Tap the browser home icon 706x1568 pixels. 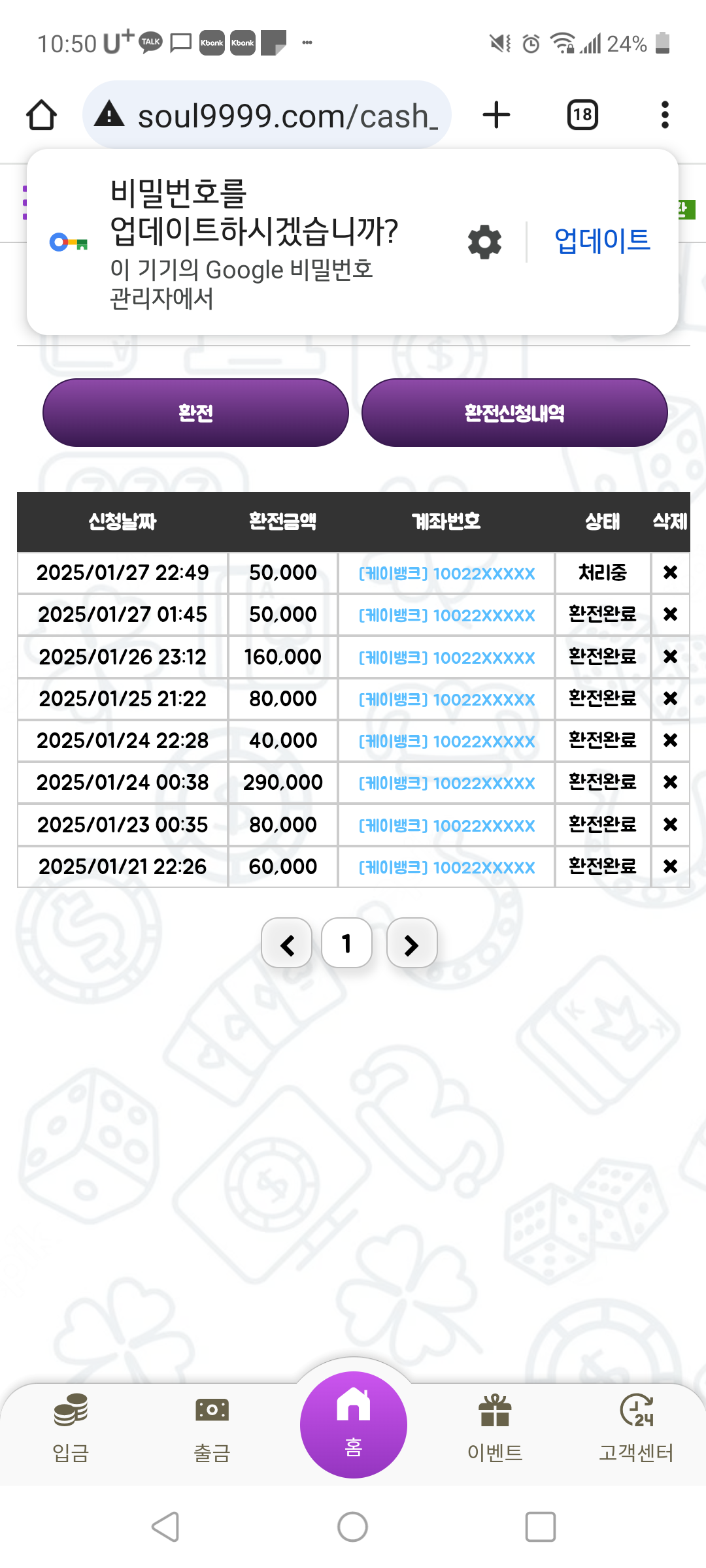[42, 116]
